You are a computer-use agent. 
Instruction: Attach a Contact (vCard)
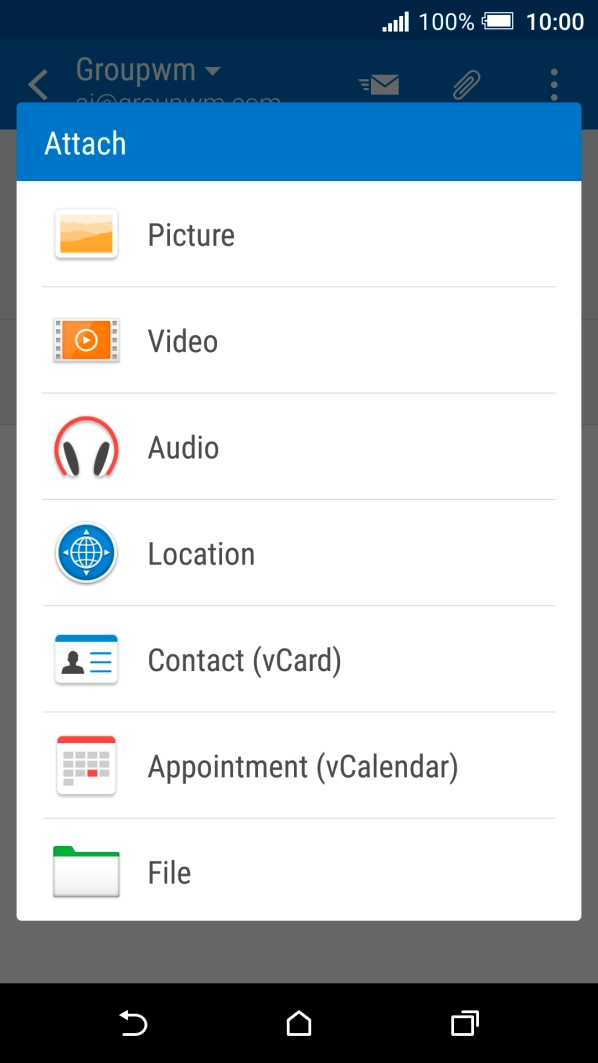click(298, 660)
